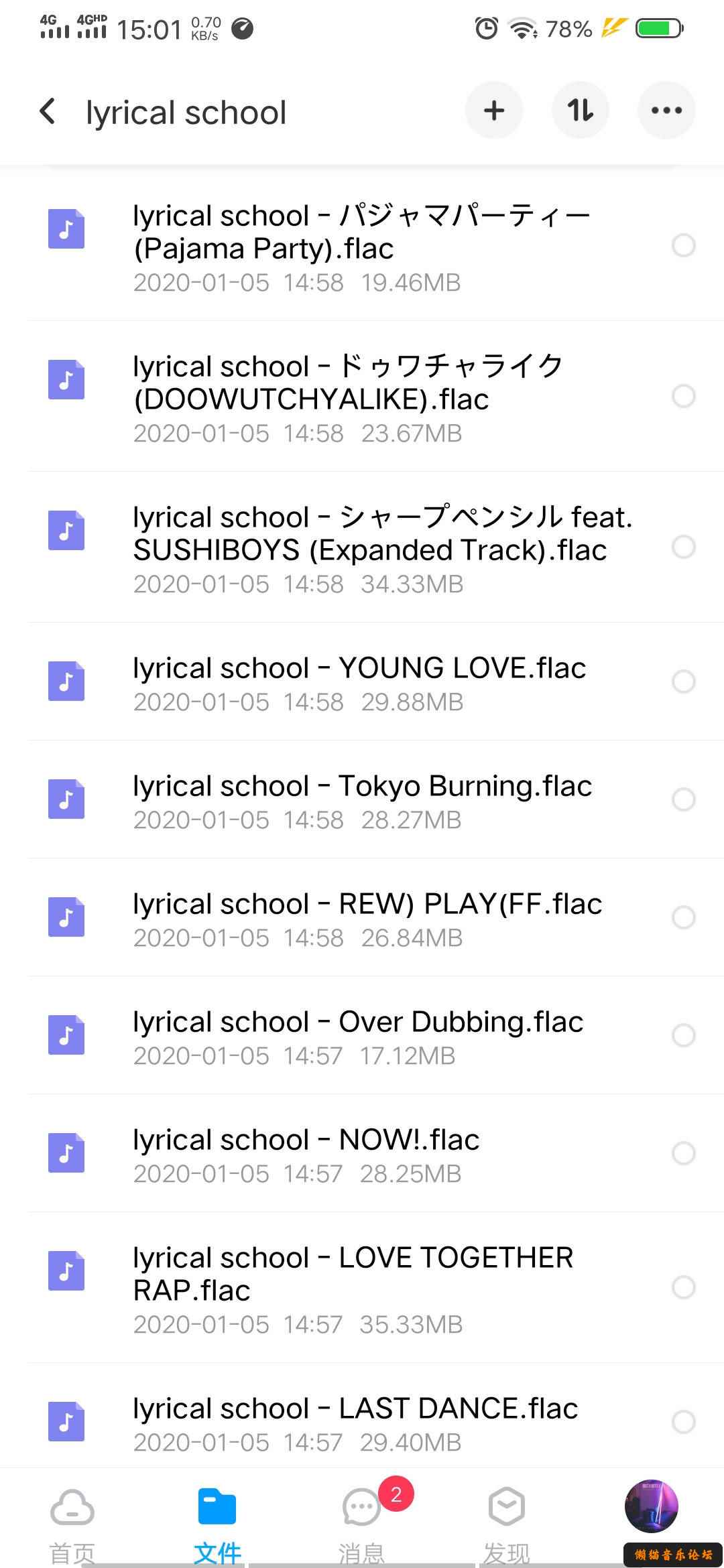724x1568 pixels.
Task: Open the three-dot overflow menu
Action: pyautogui.click(x=666, y=111)
